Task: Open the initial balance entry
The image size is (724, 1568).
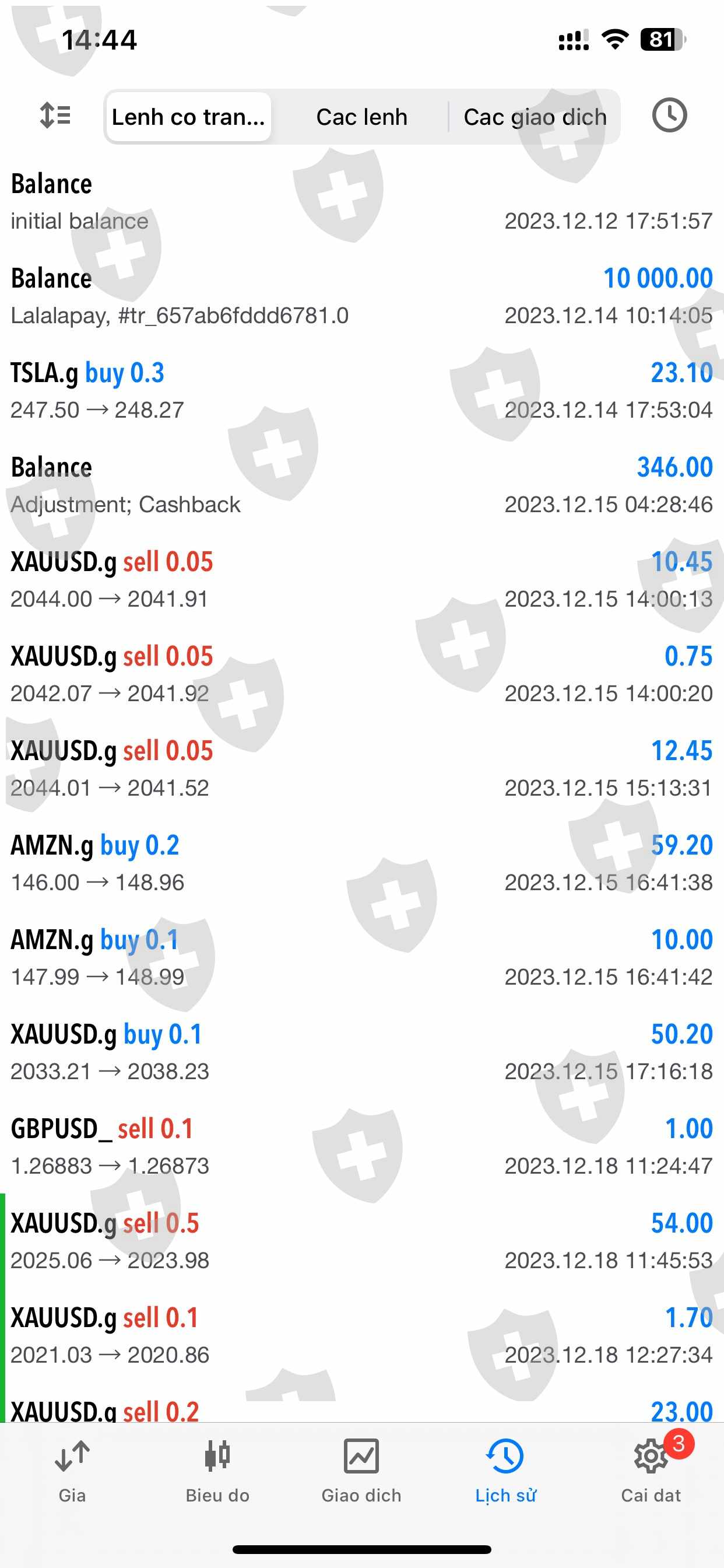Action: (361, 202)
